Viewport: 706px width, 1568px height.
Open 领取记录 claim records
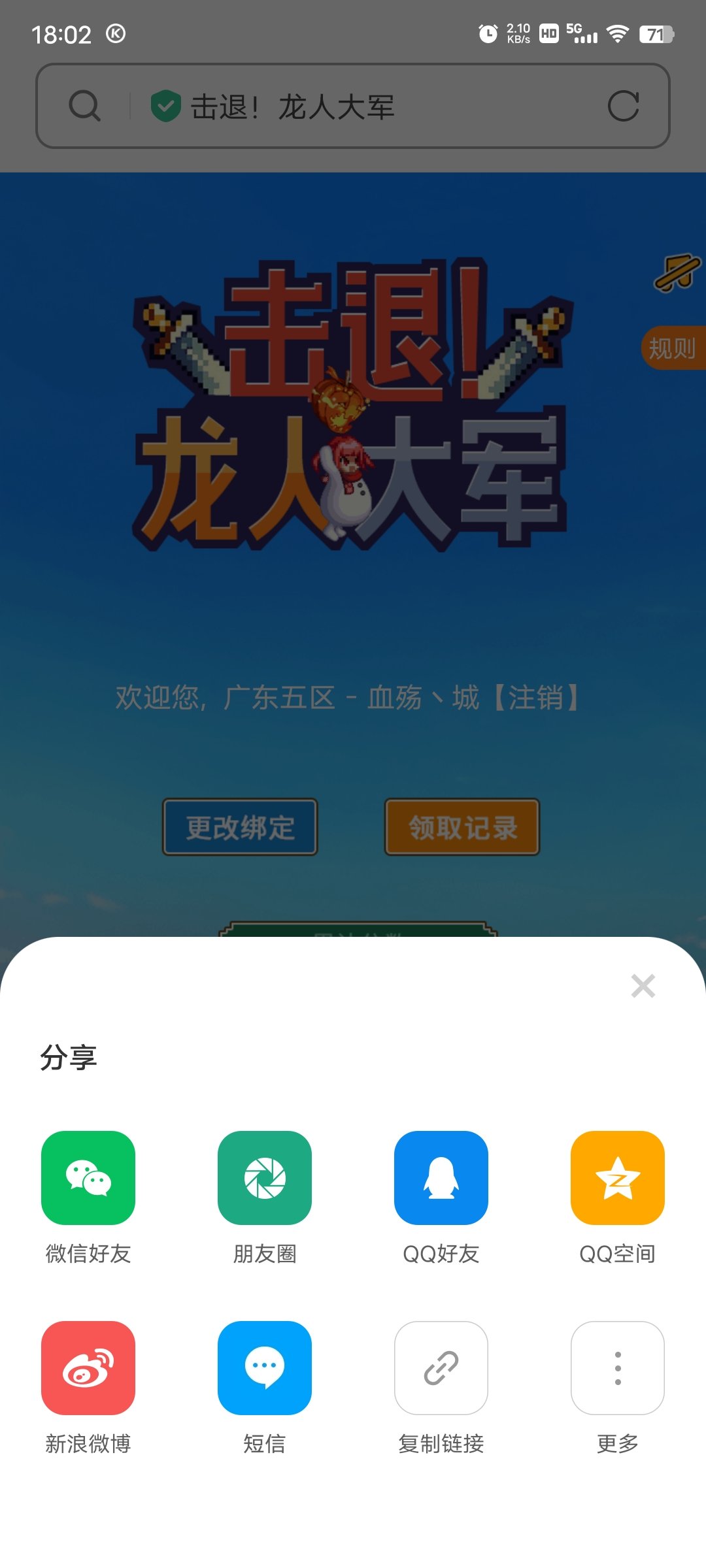pos(462,826)
